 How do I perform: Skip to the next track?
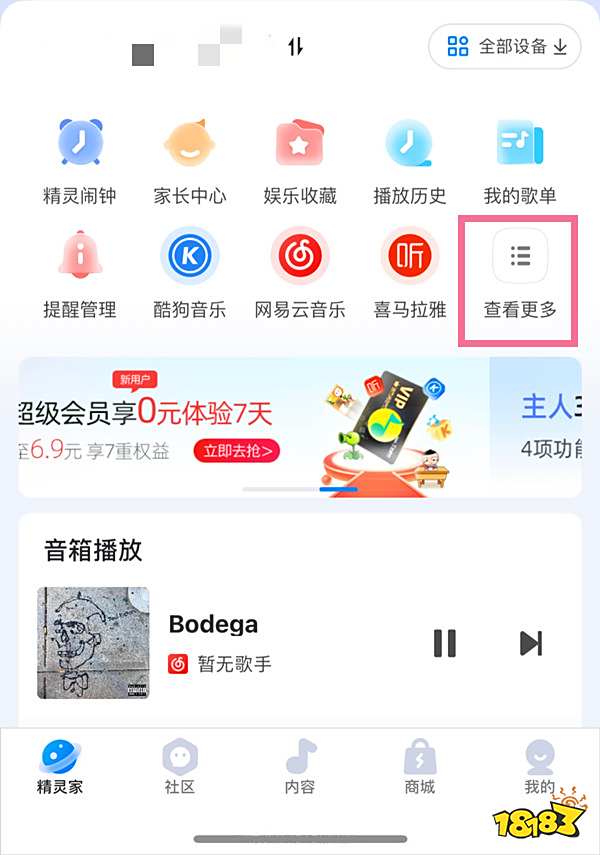pyautogui.click(x=531, y=643)
